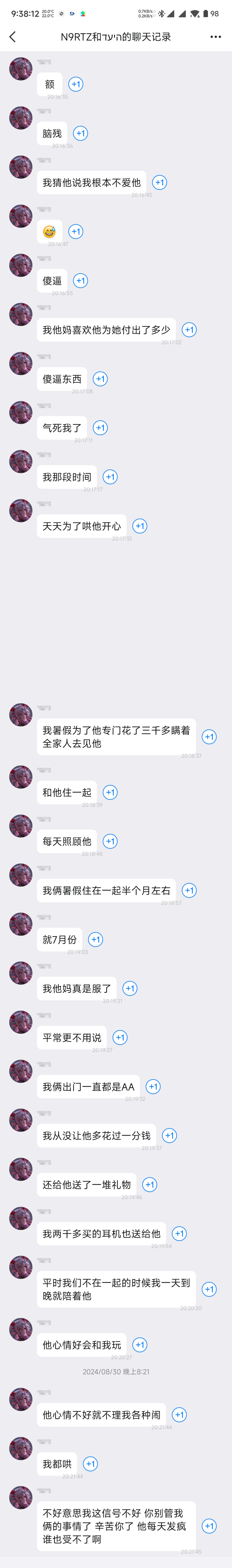Tap +1 beside 我猜他说我根本不爱他
Viewport: 232px width, 1568px height.
point(160,183)
